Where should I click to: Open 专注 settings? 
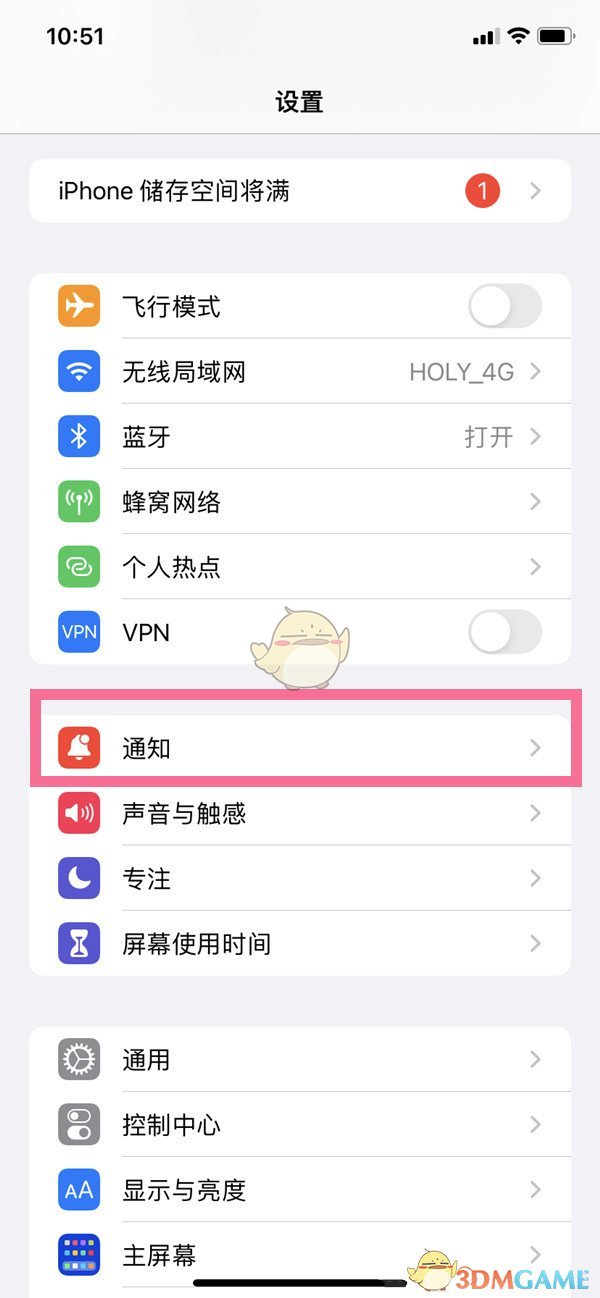tap(300, 878)
